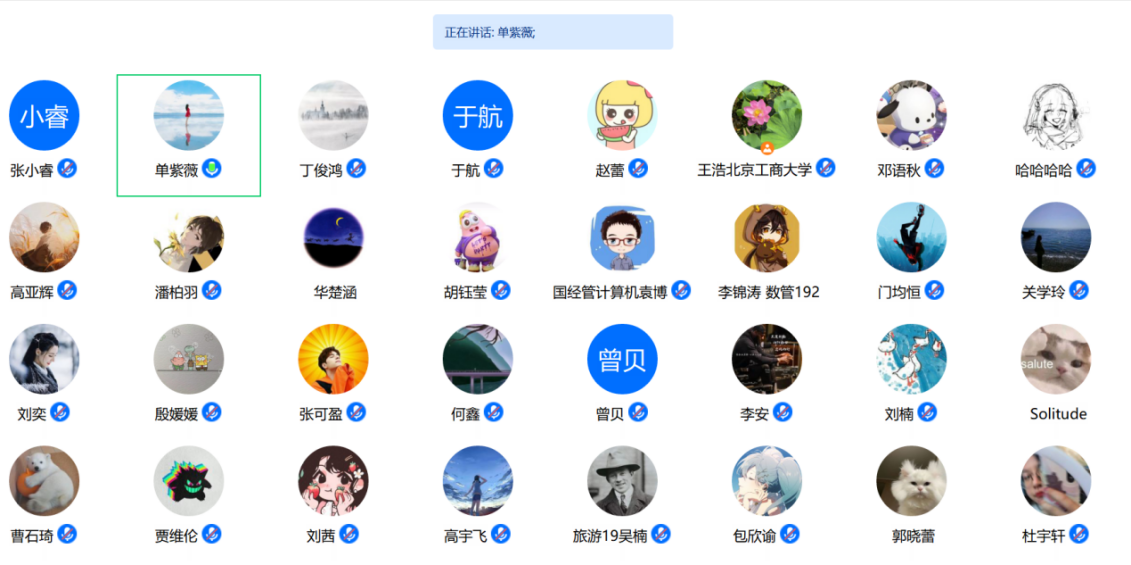Tap Solitude's cat avatar

click(1056, 359)
